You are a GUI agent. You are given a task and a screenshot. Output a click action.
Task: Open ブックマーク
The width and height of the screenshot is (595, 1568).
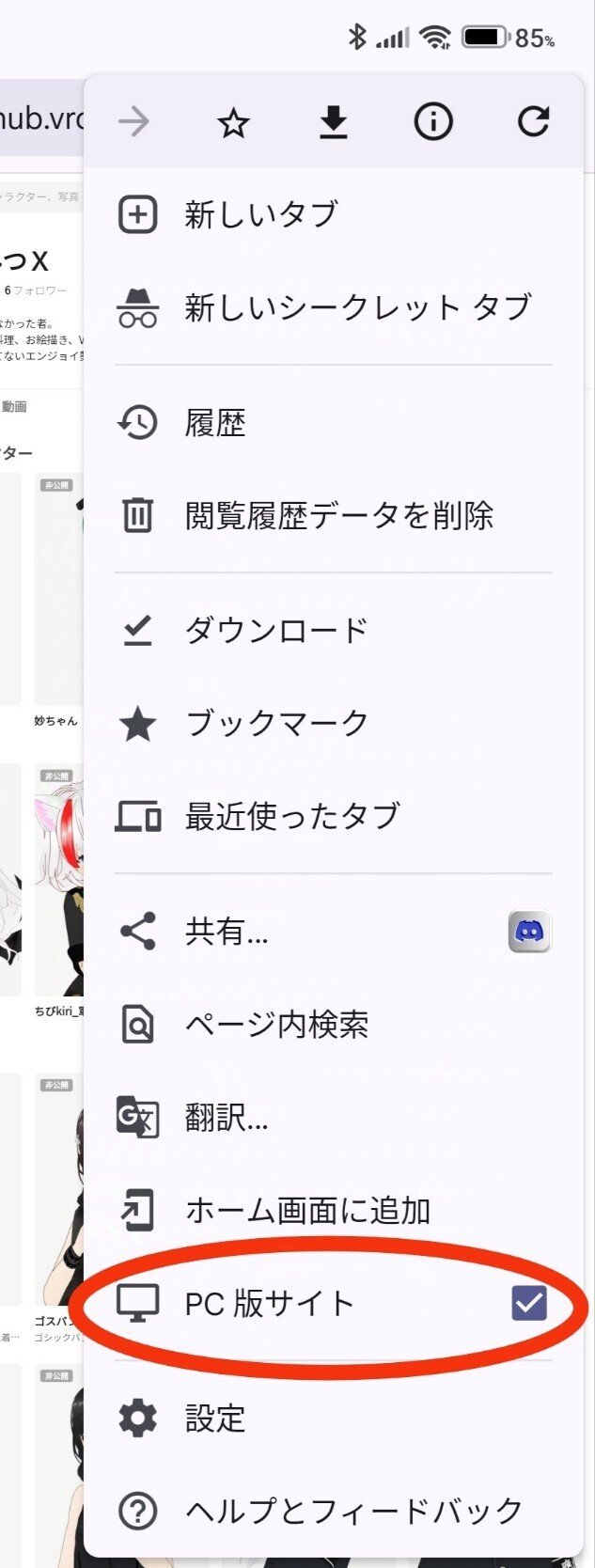coord(276,723)
